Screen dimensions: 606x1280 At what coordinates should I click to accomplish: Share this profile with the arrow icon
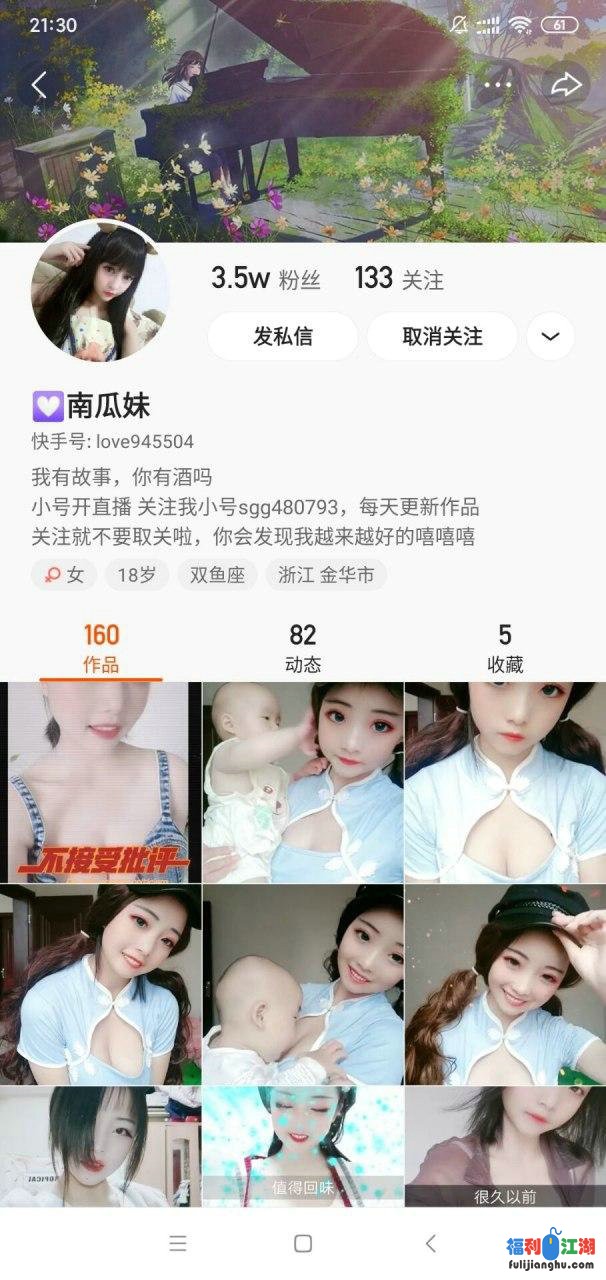pos(566,86)
